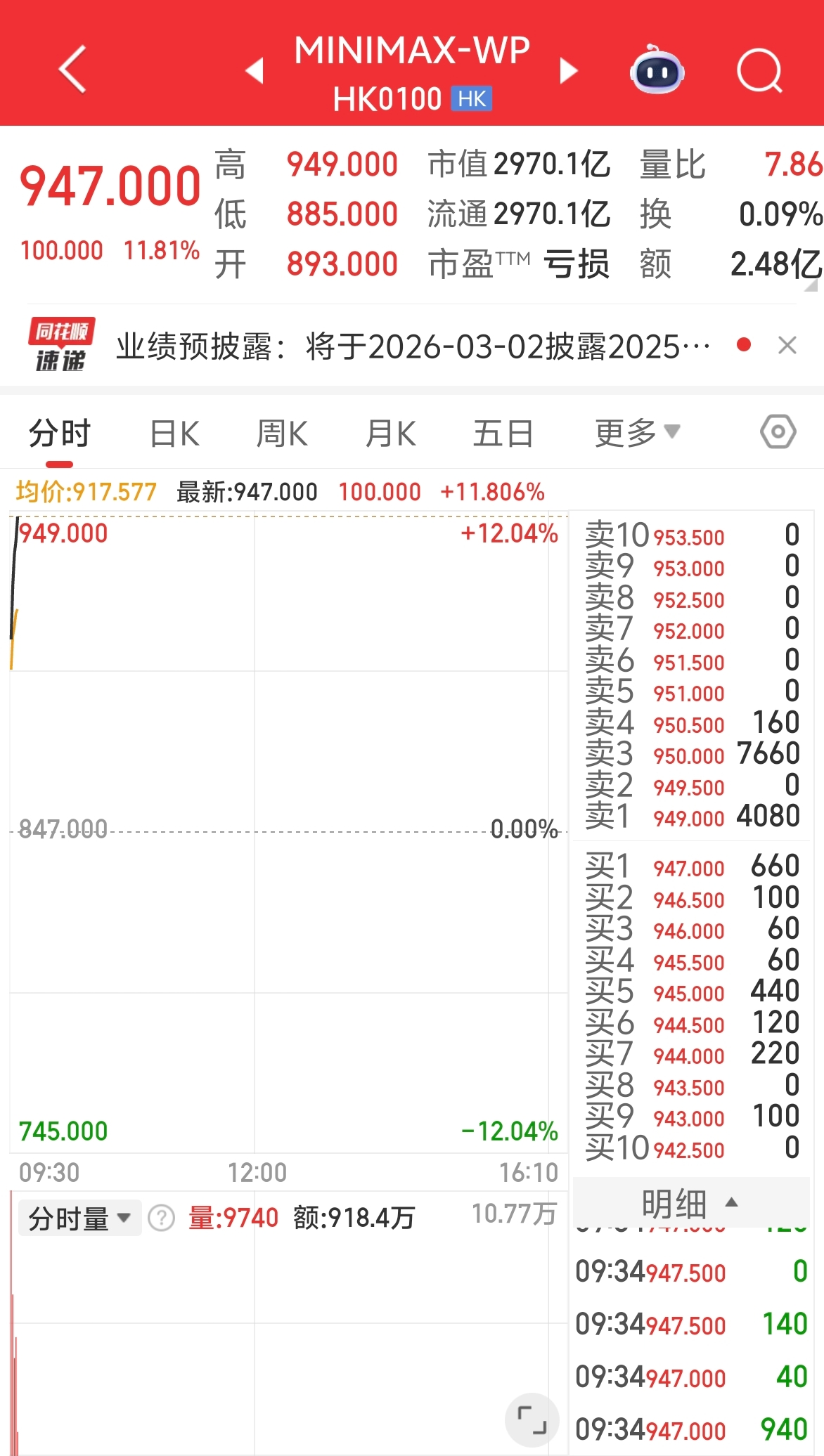Open the 业绩预披露 news banner
The width and height of the screenshot is (824, 1456).
click(413, 346)
